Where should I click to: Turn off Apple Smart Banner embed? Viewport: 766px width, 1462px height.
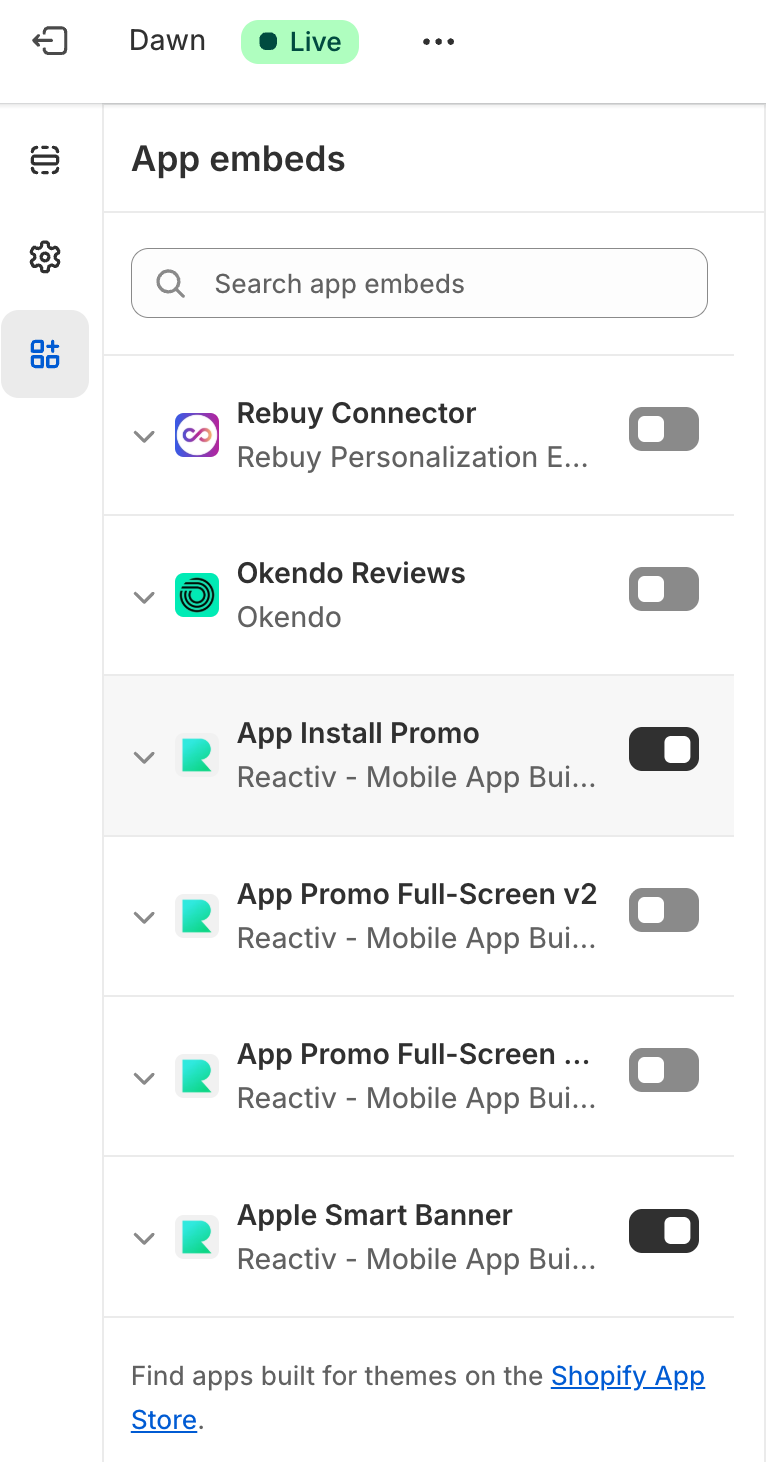[x=663, y=1232]
